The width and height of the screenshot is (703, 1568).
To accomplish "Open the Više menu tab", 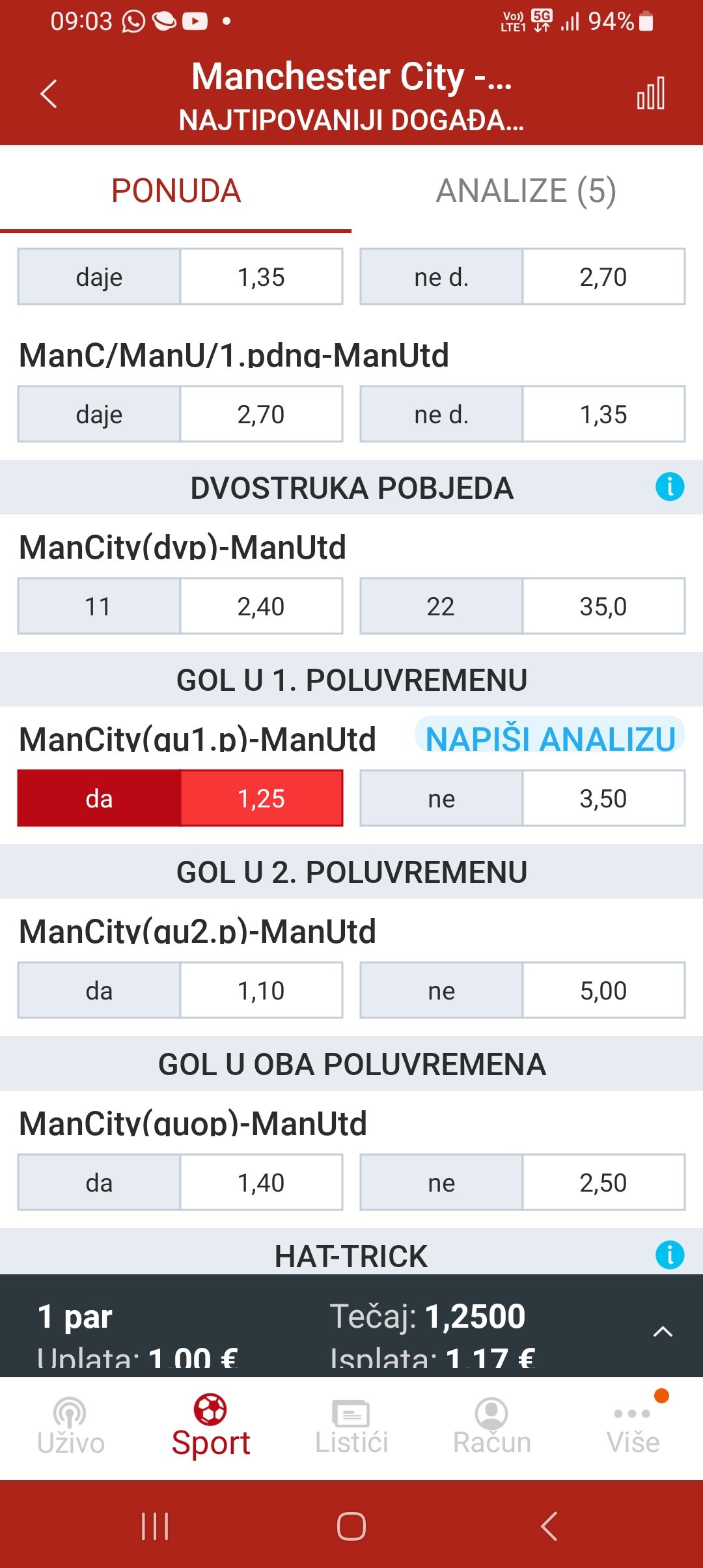I will point(633,1427).
